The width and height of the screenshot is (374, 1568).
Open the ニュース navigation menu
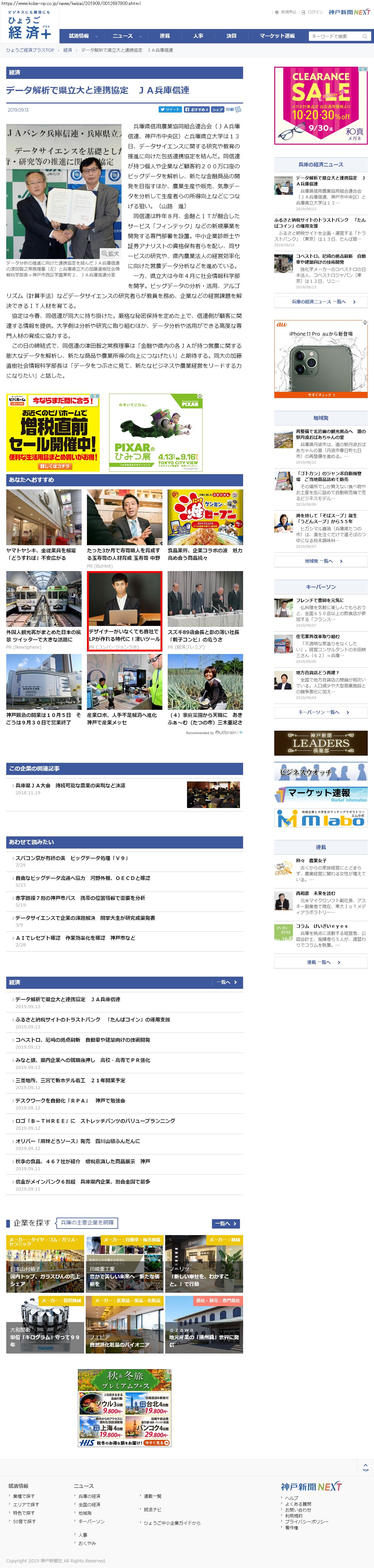tap(127, 36)
